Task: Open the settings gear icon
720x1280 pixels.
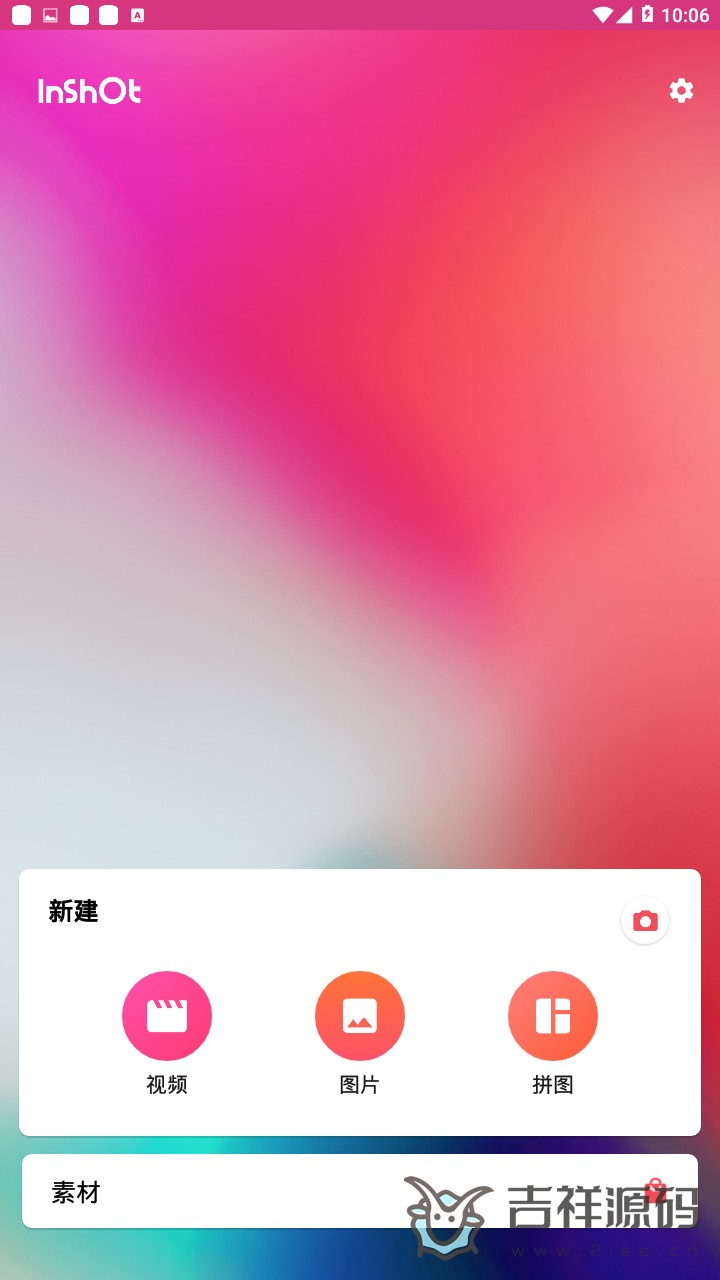Action: (681, 91)
